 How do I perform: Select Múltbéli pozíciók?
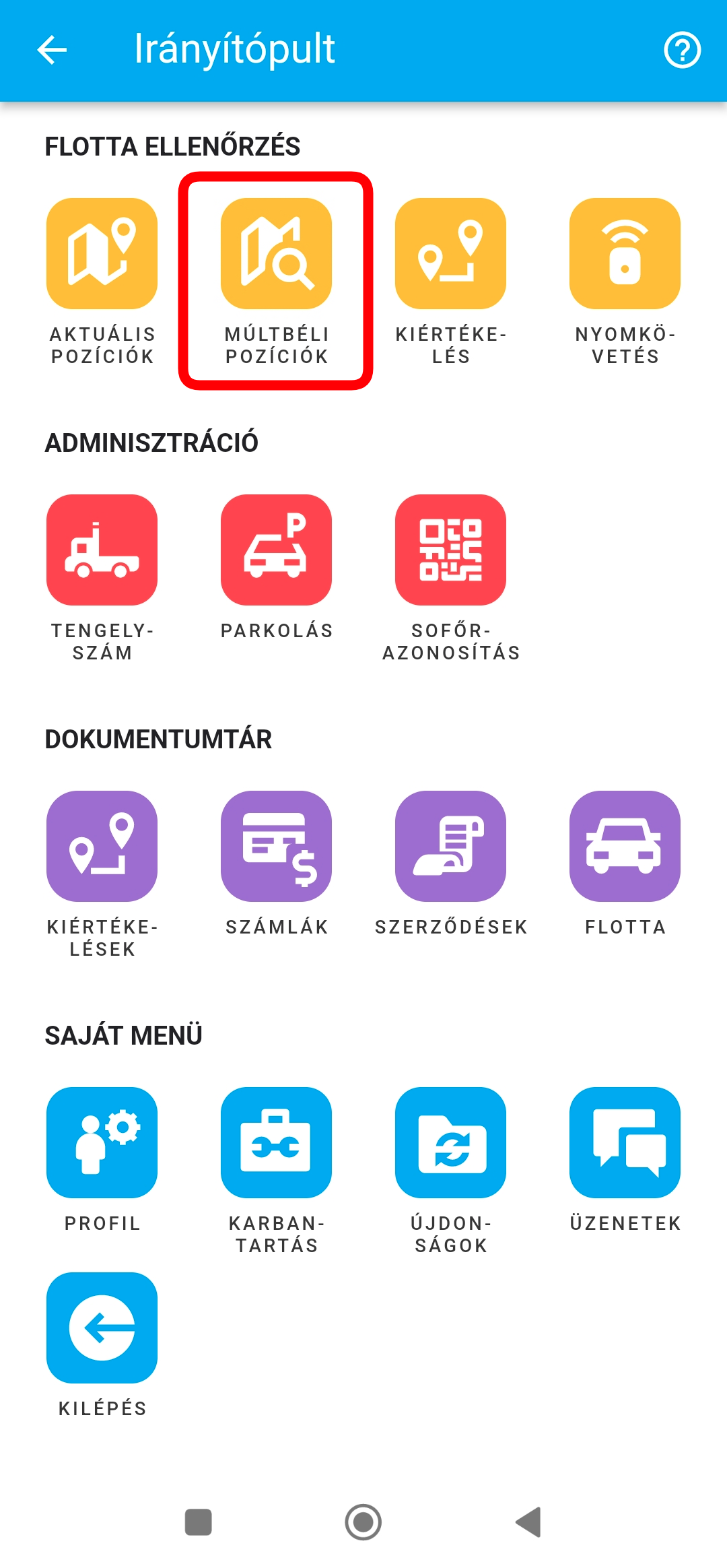(276, 254)
